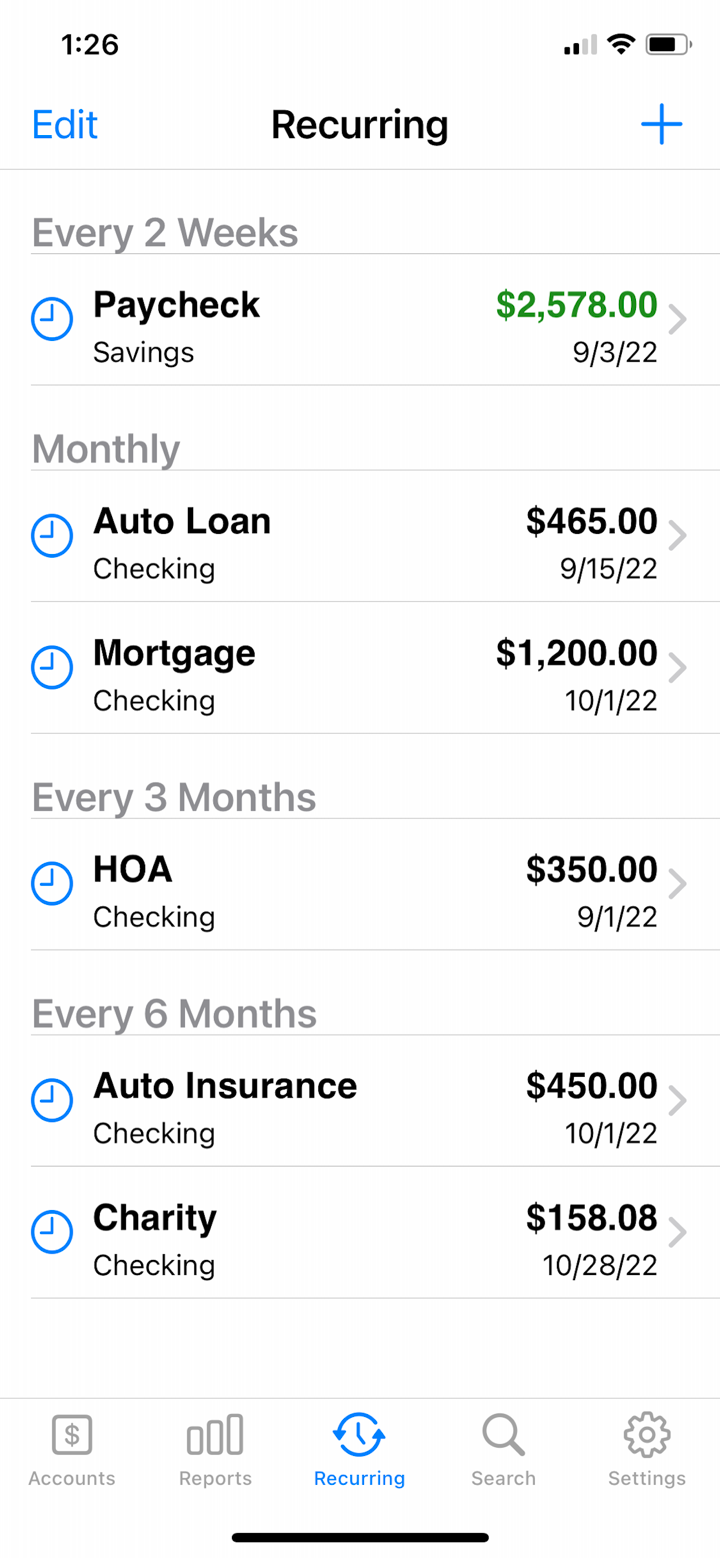Open Settings via the gear icon
This screenshot has height=1558, width=720.
646,1434
